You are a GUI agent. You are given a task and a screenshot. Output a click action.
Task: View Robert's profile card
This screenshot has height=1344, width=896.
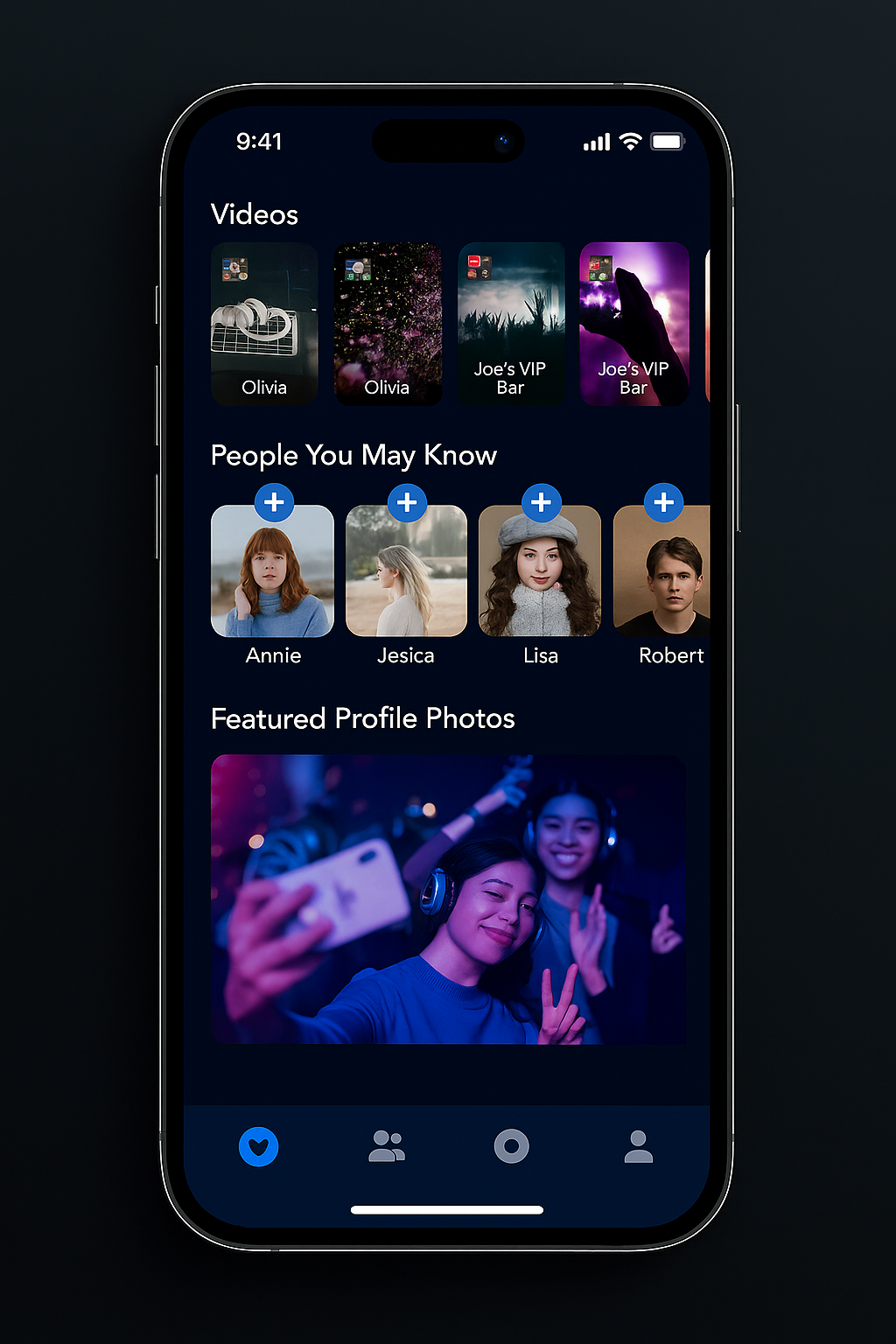click(662, 577)
